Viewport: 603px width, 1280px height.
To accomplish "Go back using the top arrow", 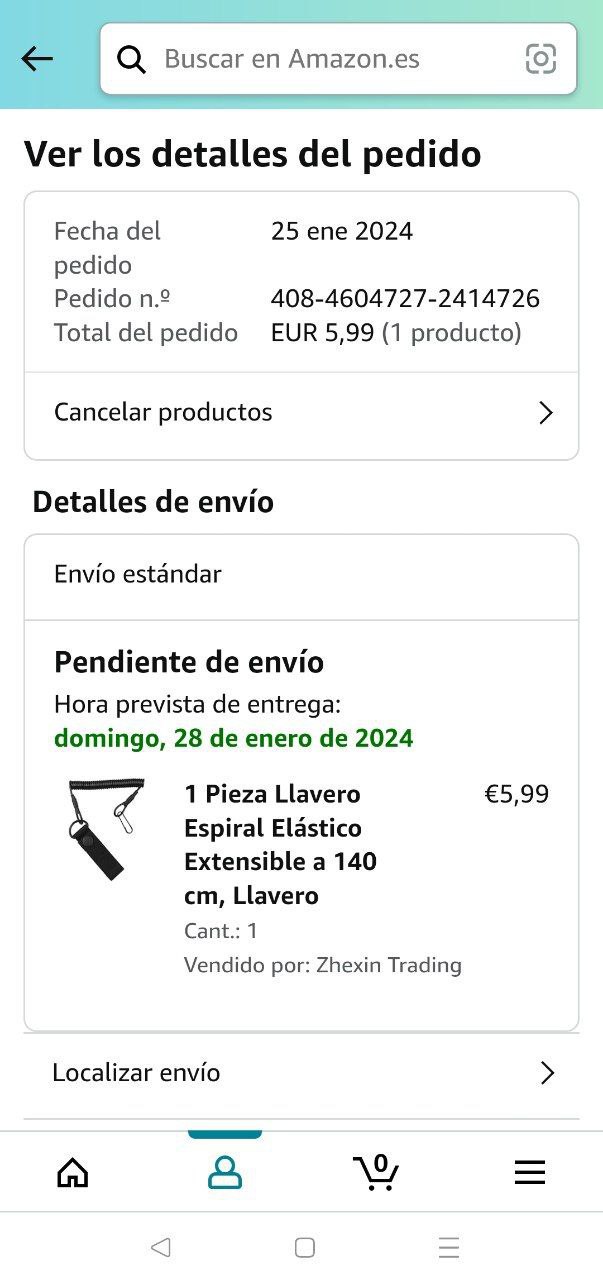I will tap(37, 59).
